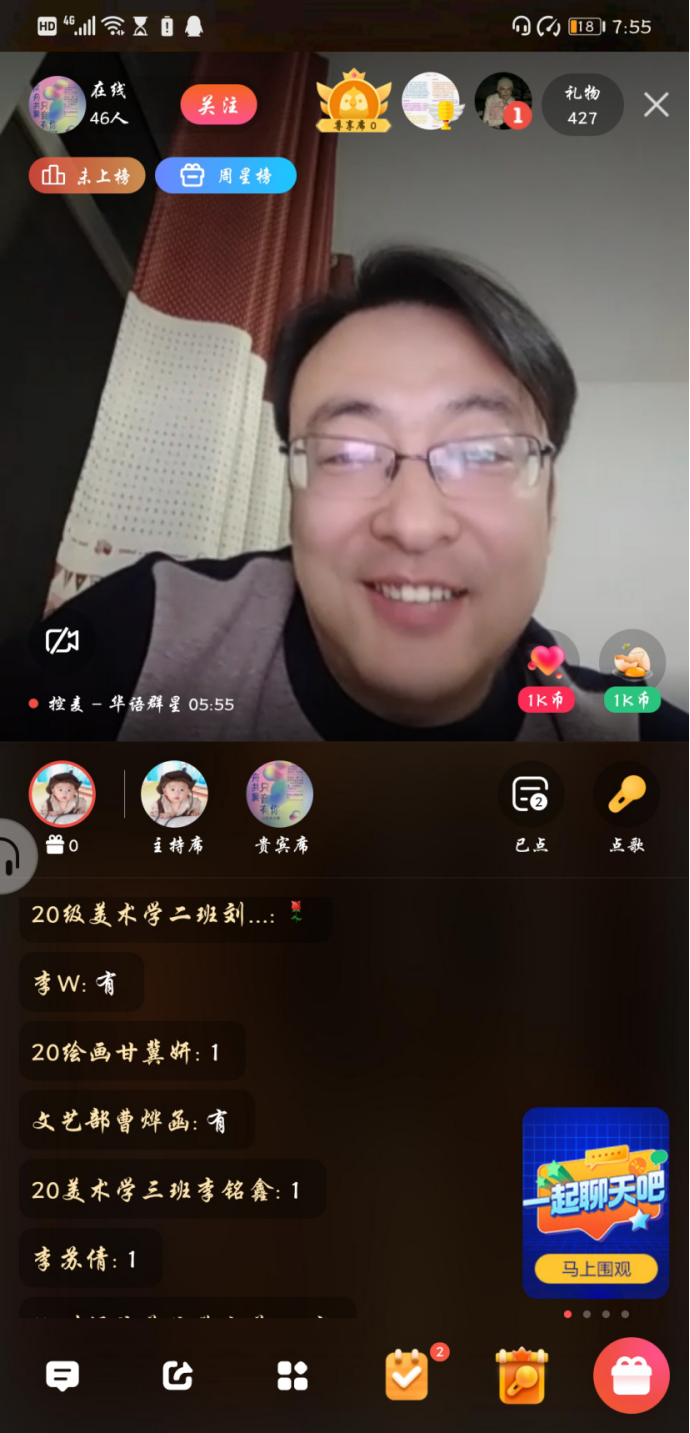Open the 已点 requested songs list
The image size is (690, 1433).
pos(531,807)
